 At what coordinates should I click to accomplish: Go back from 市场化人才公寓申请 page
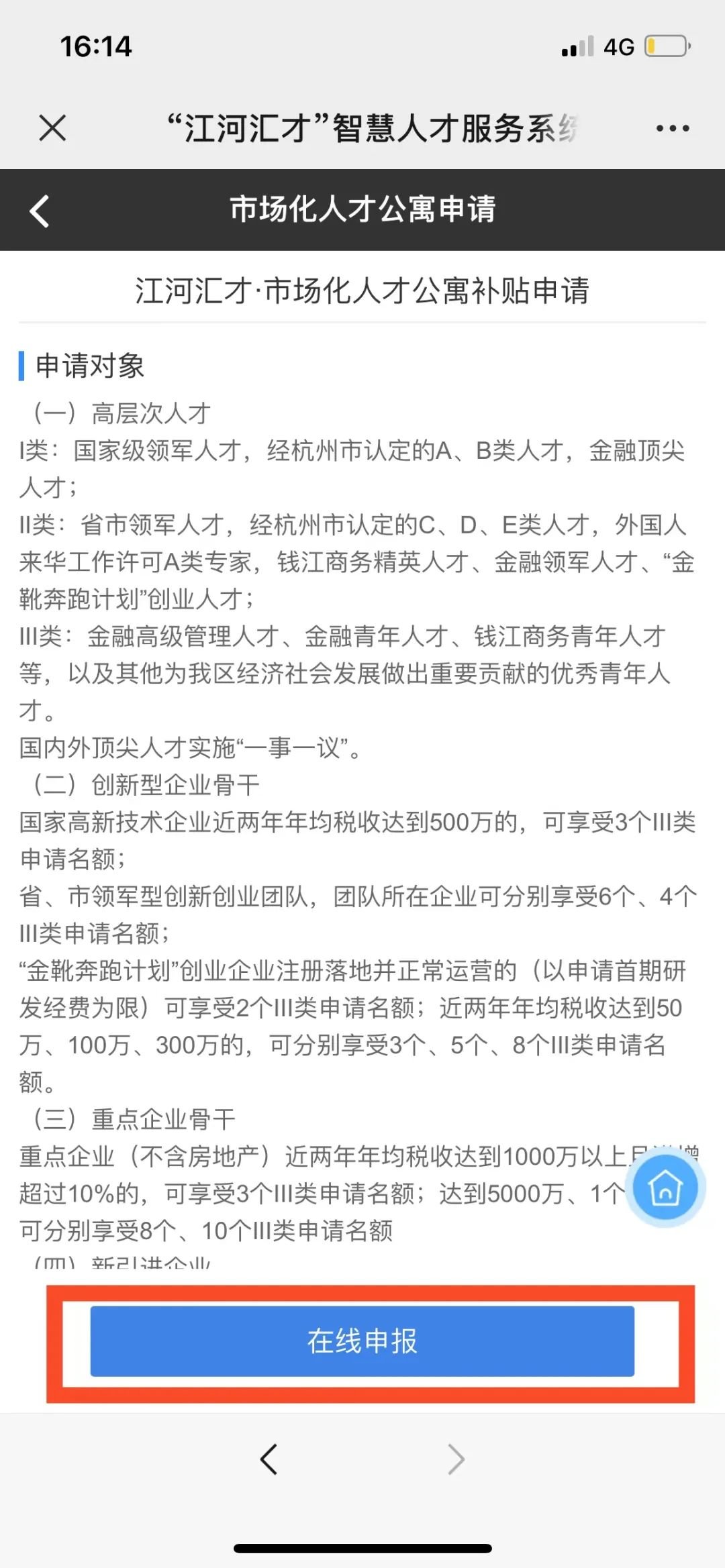40,211
